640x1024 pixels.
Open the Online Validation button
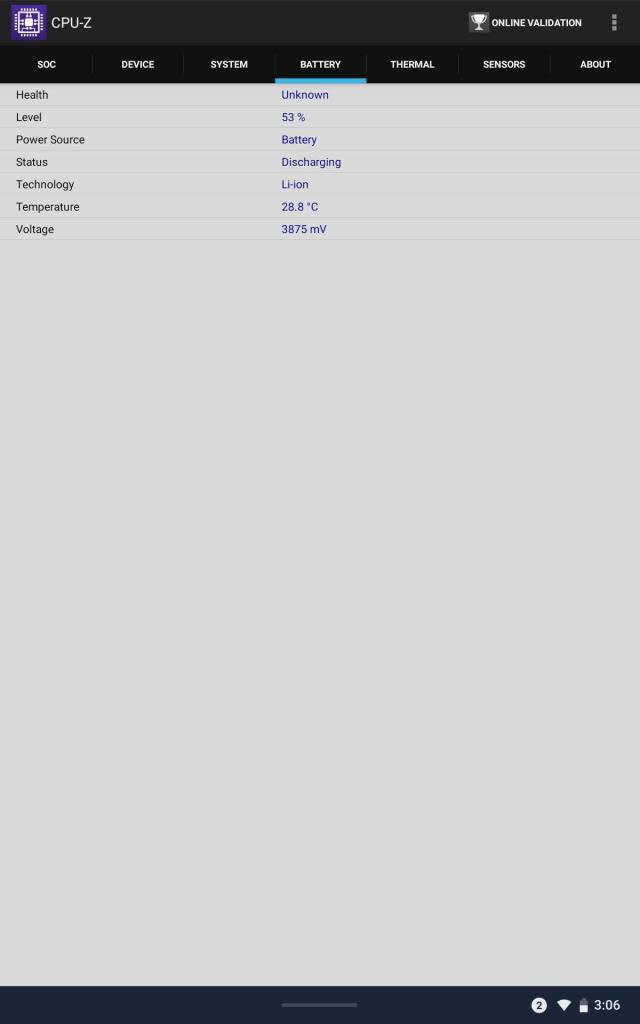[x=526, y=22]
